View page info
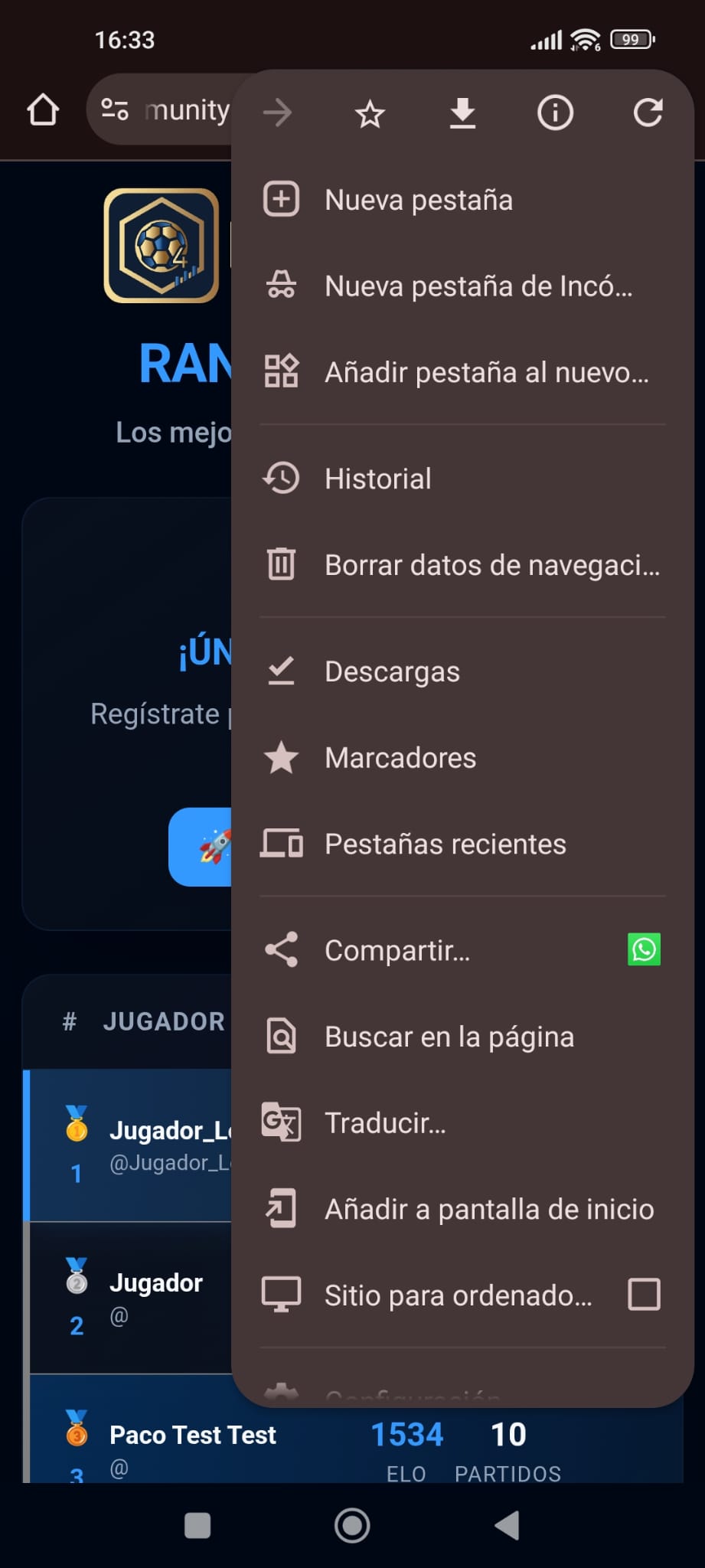The height and width of the screenshot is (1568, 705). pyautogui.click(x=555, y=113)
